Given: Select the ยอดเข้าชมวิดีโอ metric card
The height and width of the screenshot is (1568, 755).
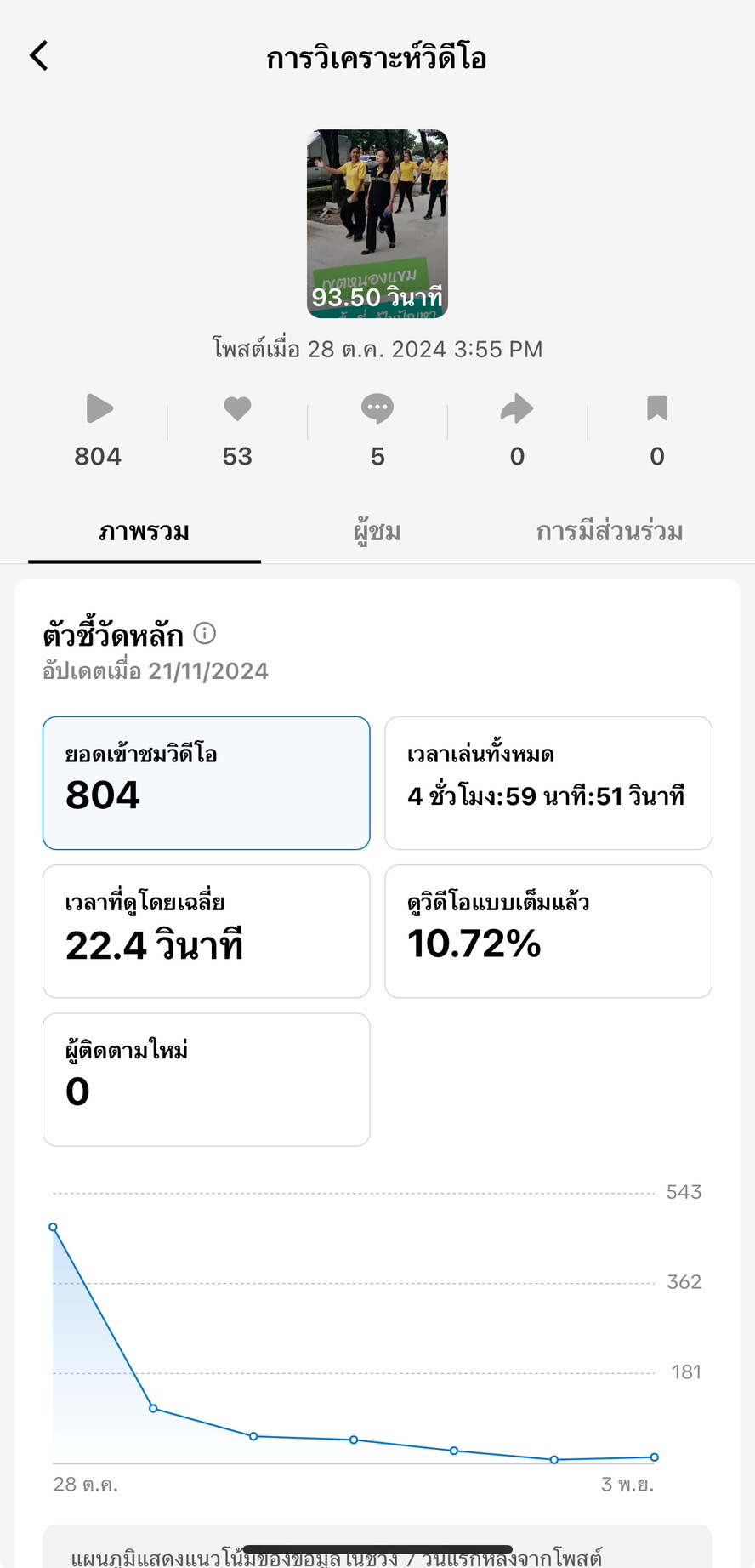Looking at the screenshot, I should point(207,783).
